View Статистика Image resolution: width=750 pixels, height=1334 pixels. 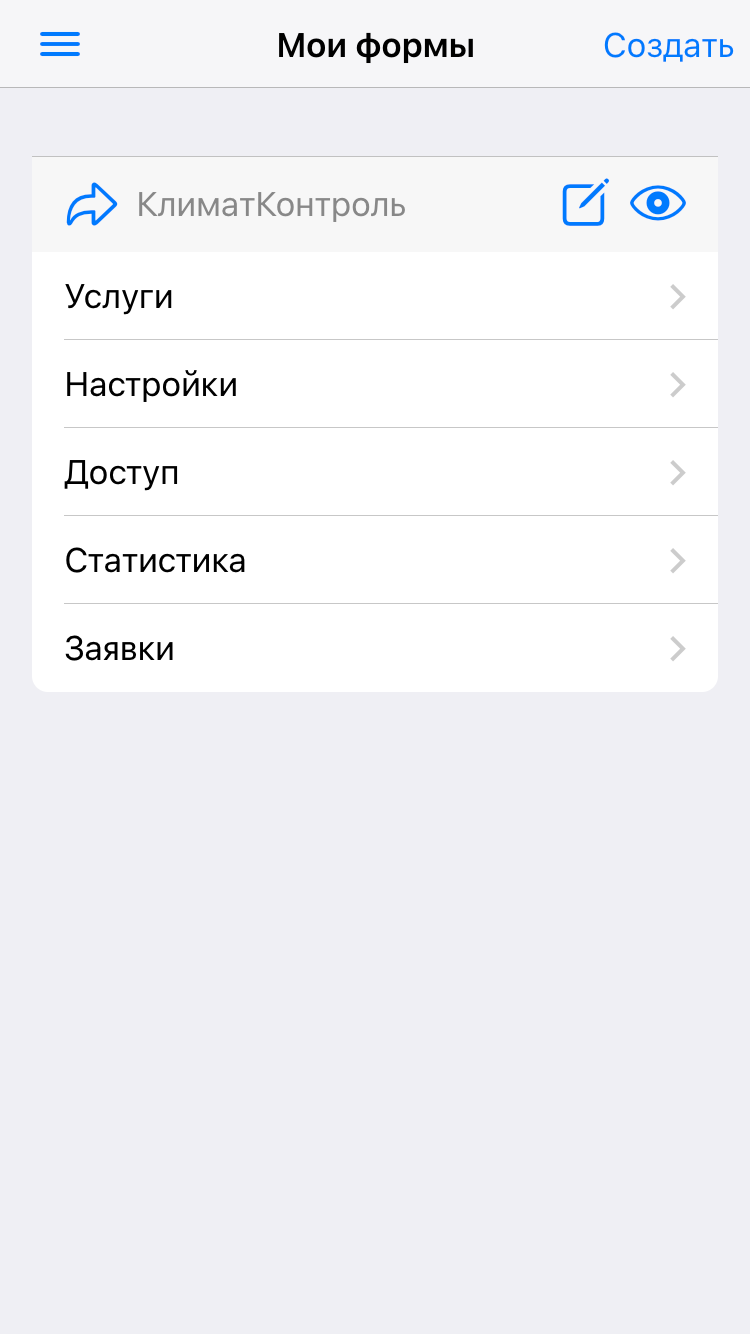375,561
